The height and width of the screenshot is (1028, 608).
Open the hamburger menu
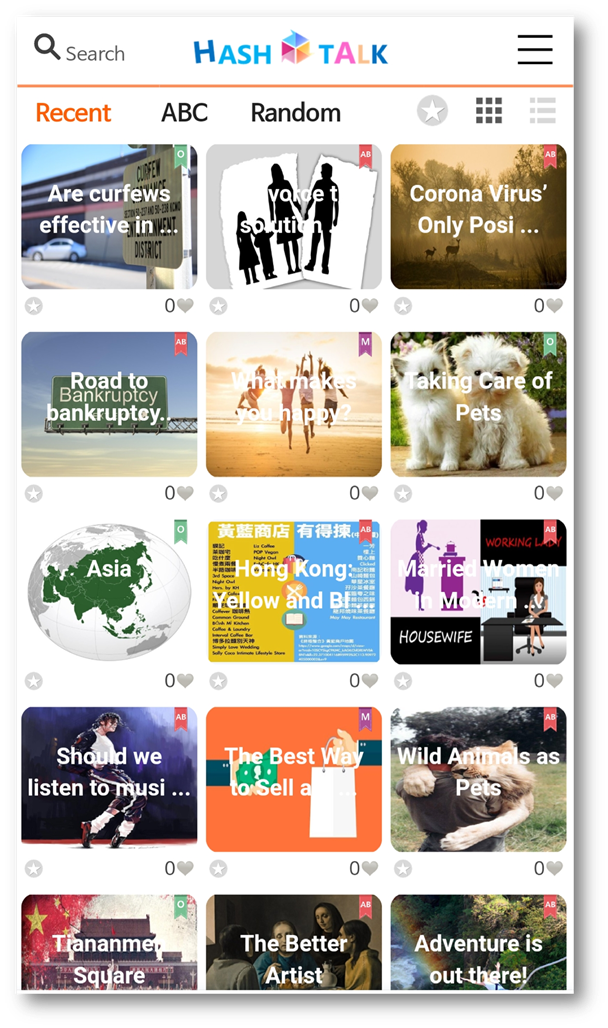pos(535,50)
